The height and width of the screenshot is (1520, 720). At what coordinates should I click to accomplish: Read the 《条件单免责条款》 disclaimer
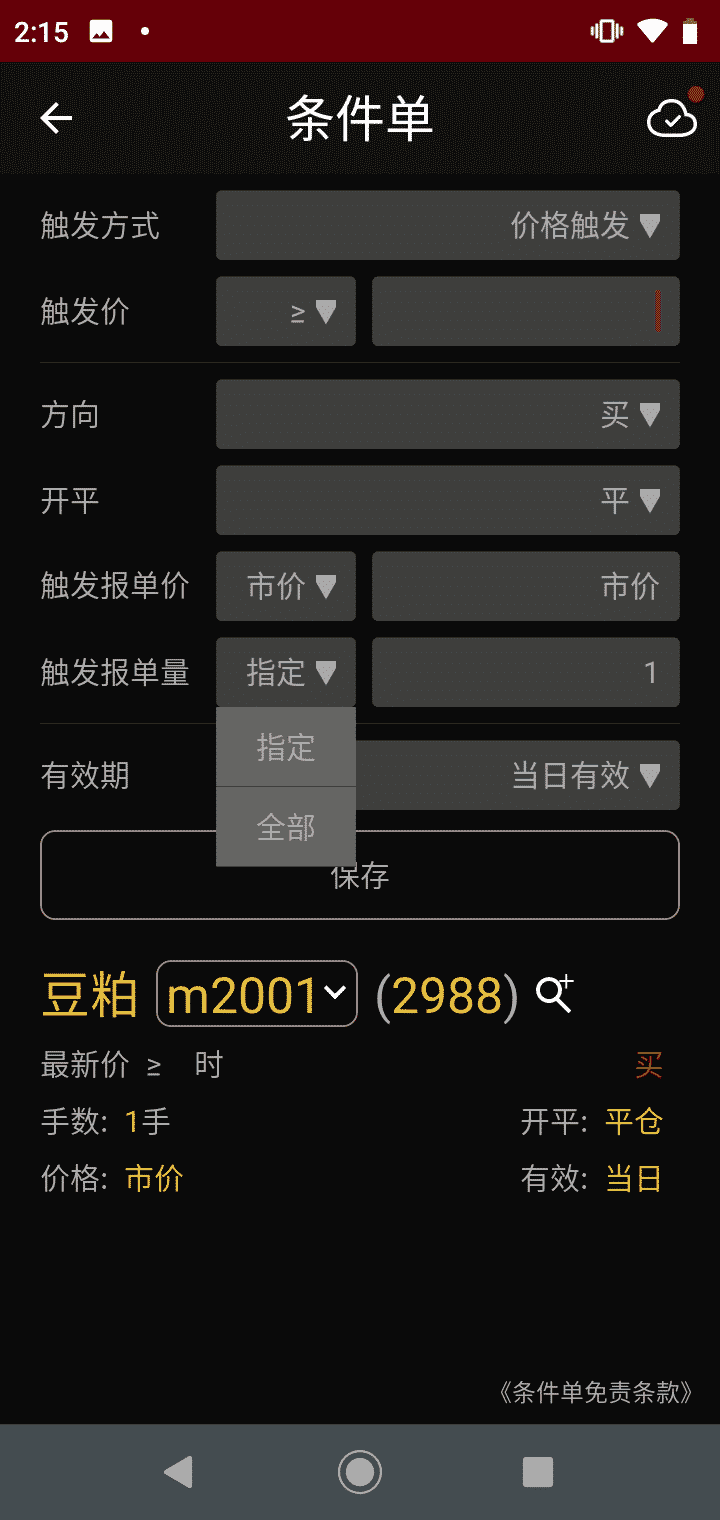pos(595,1392)
